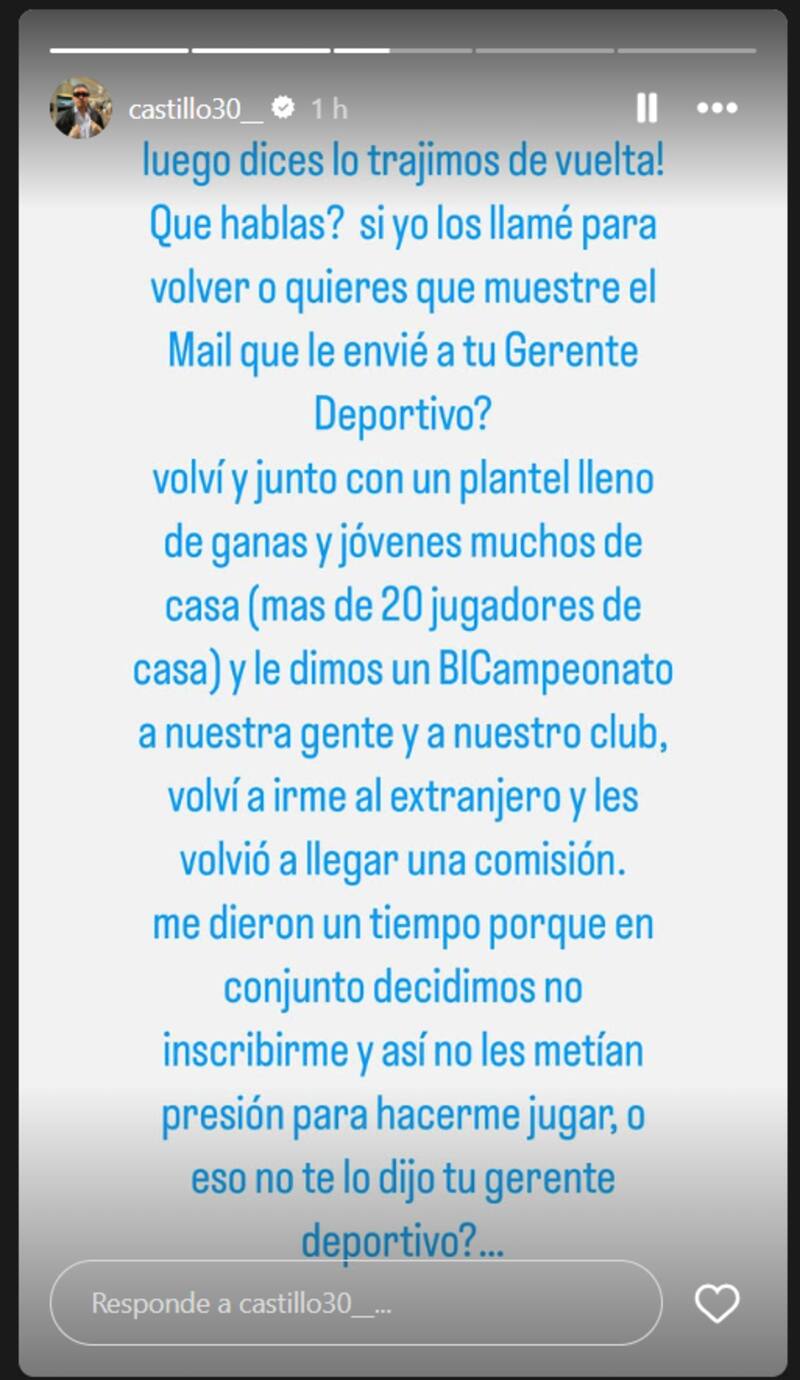Pause the story playback

point(646,108)
